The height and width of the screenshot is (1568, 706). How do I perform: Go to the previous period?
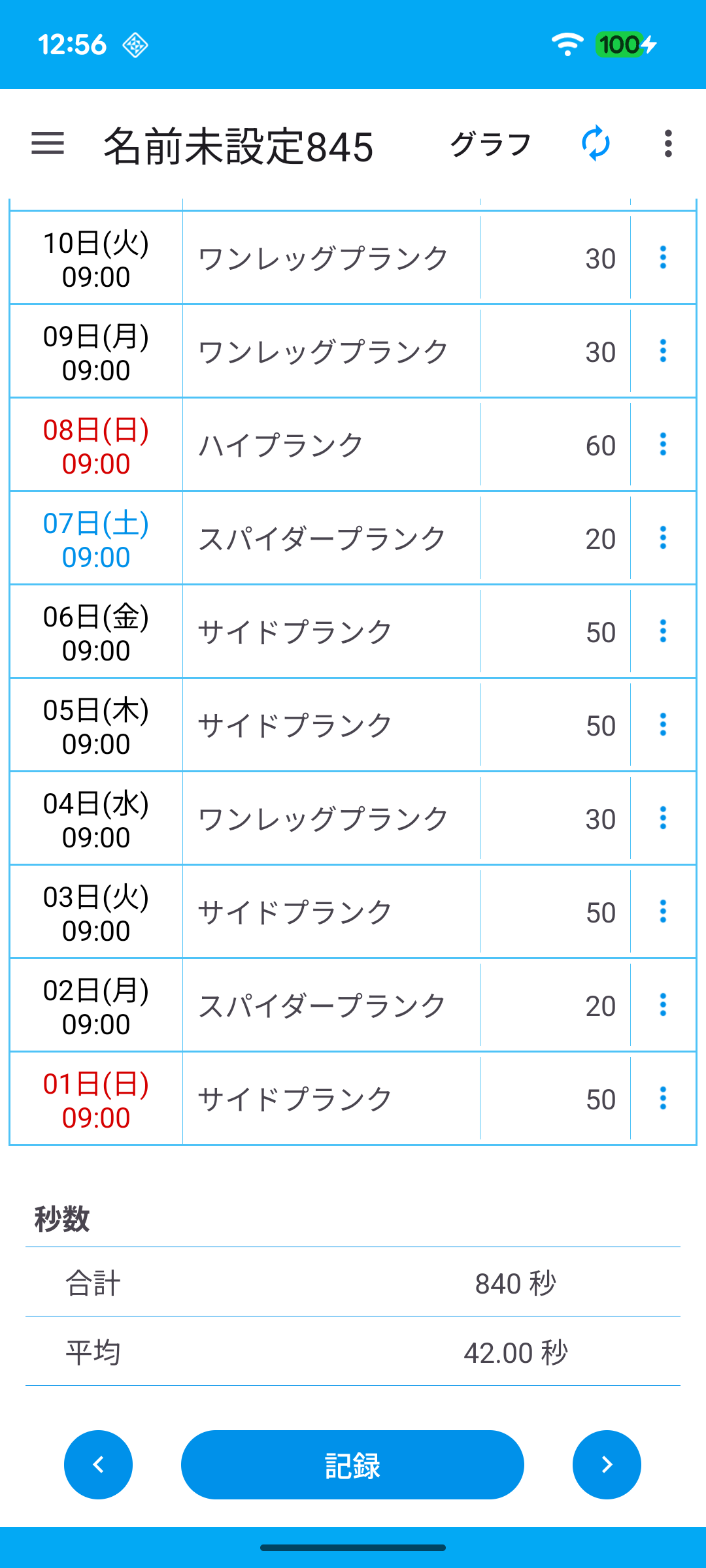pos(98,1465)
